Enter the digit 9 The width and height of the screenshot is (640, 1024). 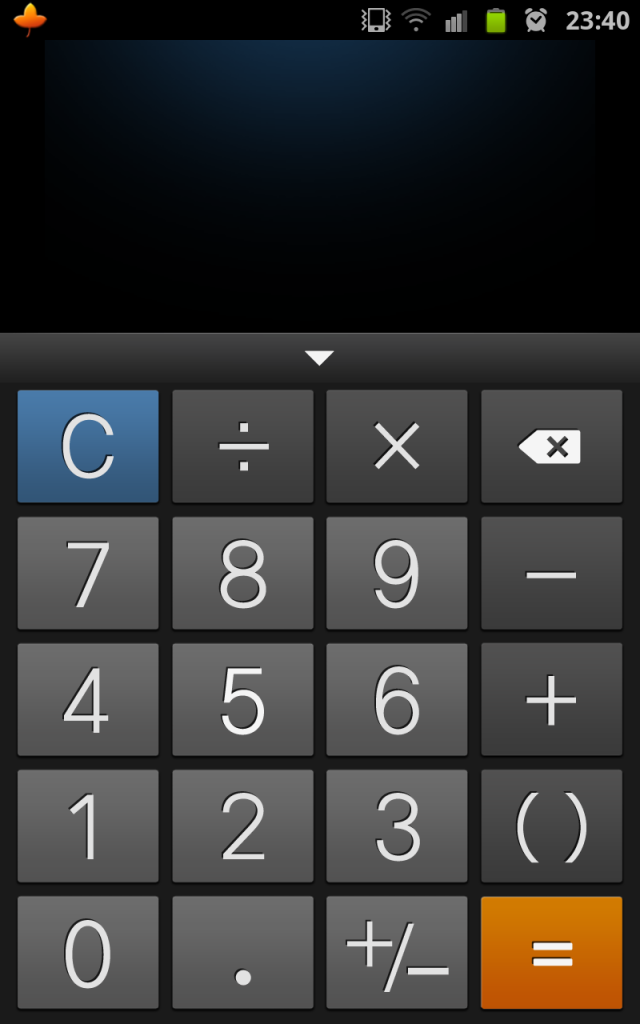point(397,573)
